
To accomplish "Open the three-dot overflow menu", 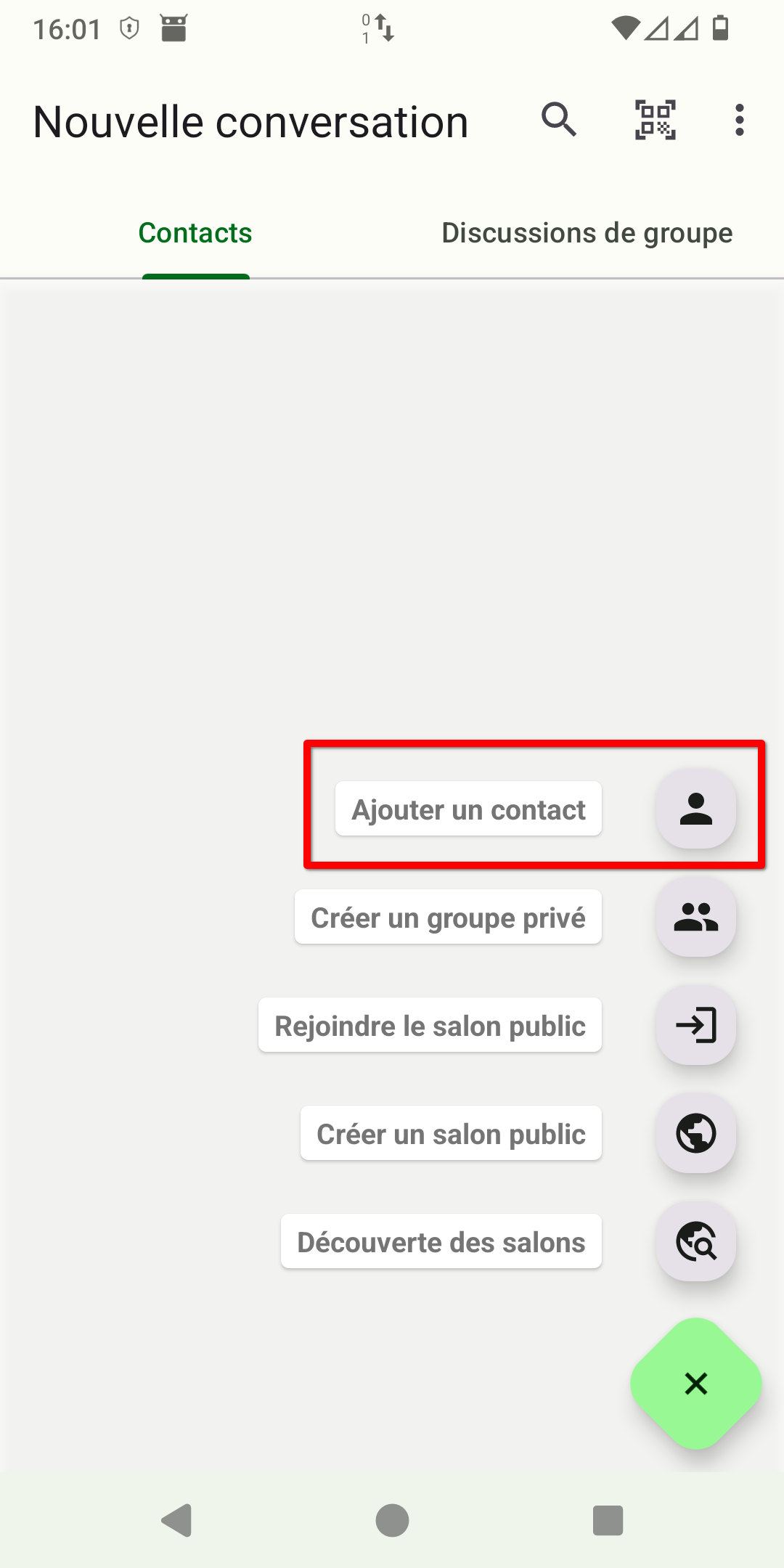I will (x=739, y=120).
